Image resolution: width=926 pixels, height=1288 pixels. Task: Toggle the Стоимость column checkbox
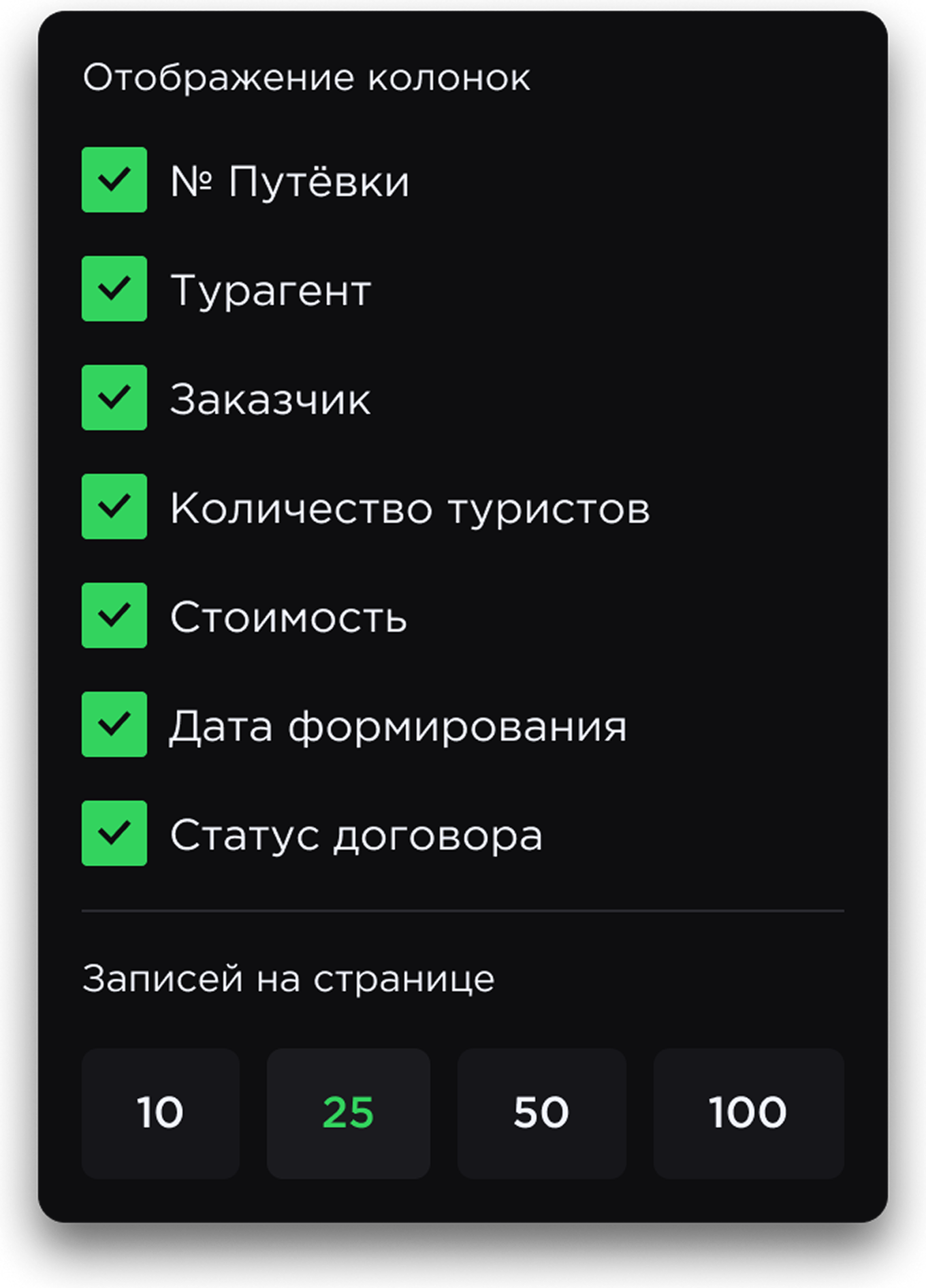point(114,615)
